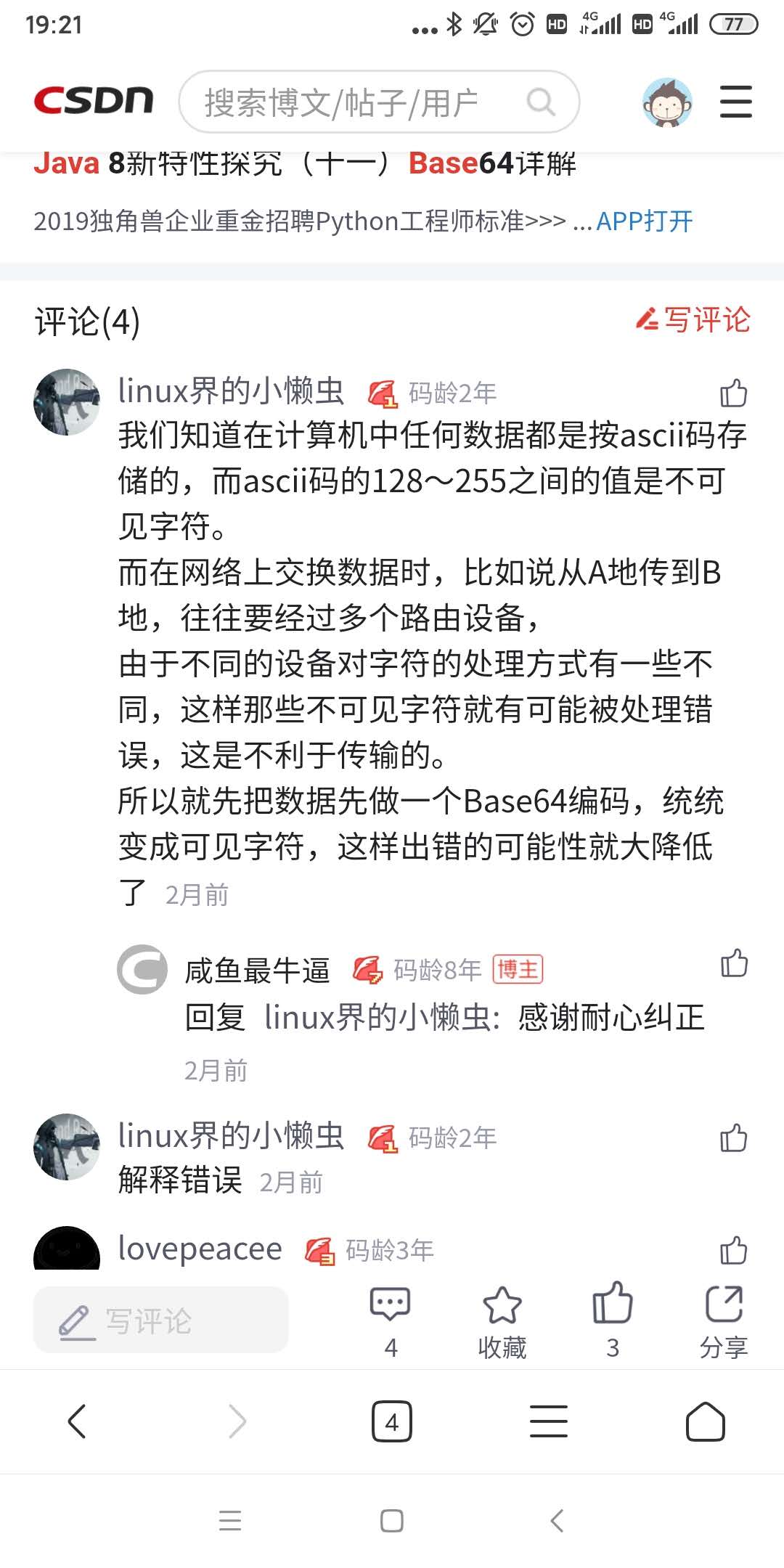Viewport: 784px width, 1568px height.
Task: Like the comment by lovepeacee
Action: (733, 1250)
